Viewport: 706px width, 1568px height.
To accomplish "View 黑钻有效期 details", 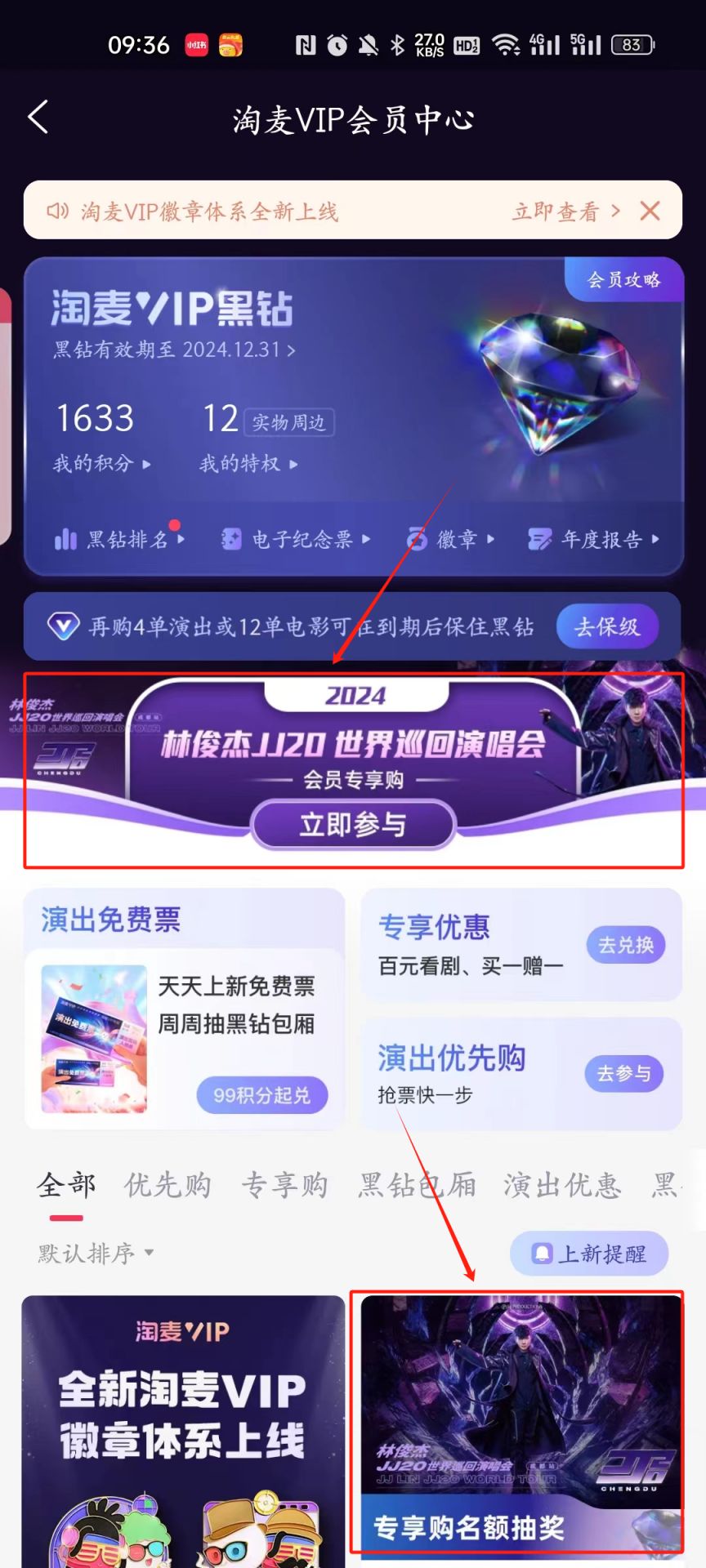I will [x=174, y=350].
